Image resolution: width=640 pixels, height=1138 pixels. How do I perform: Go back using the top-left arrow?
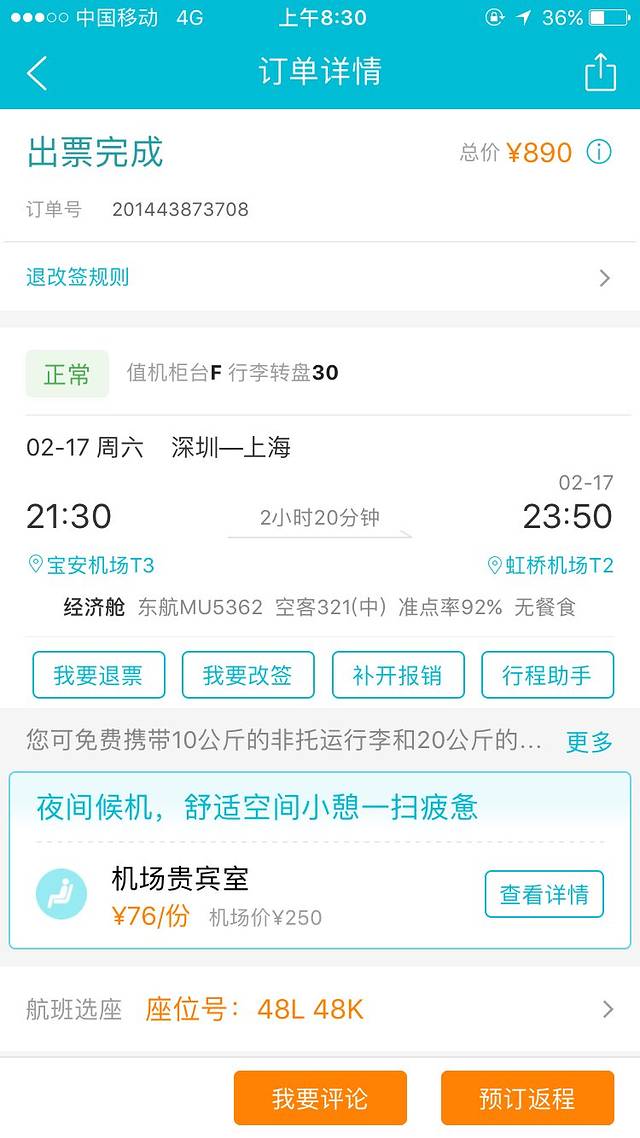pos(37,73)
